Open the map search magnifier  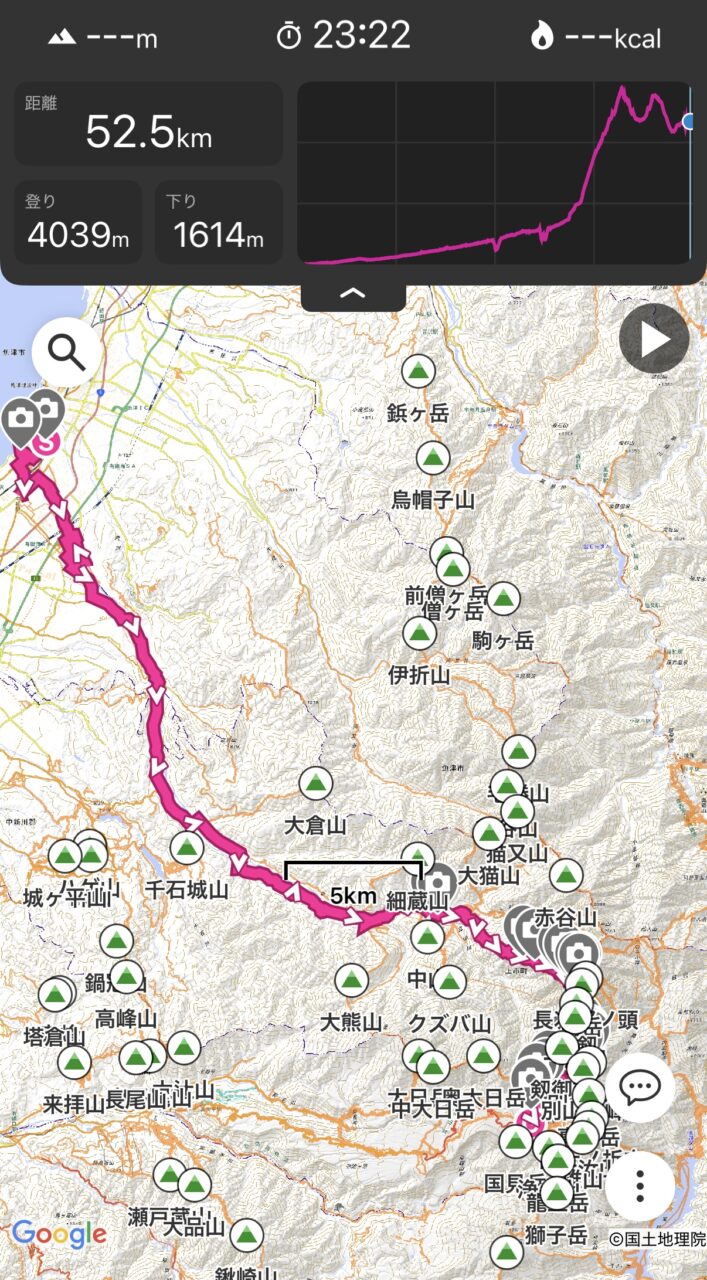point(67,352)
